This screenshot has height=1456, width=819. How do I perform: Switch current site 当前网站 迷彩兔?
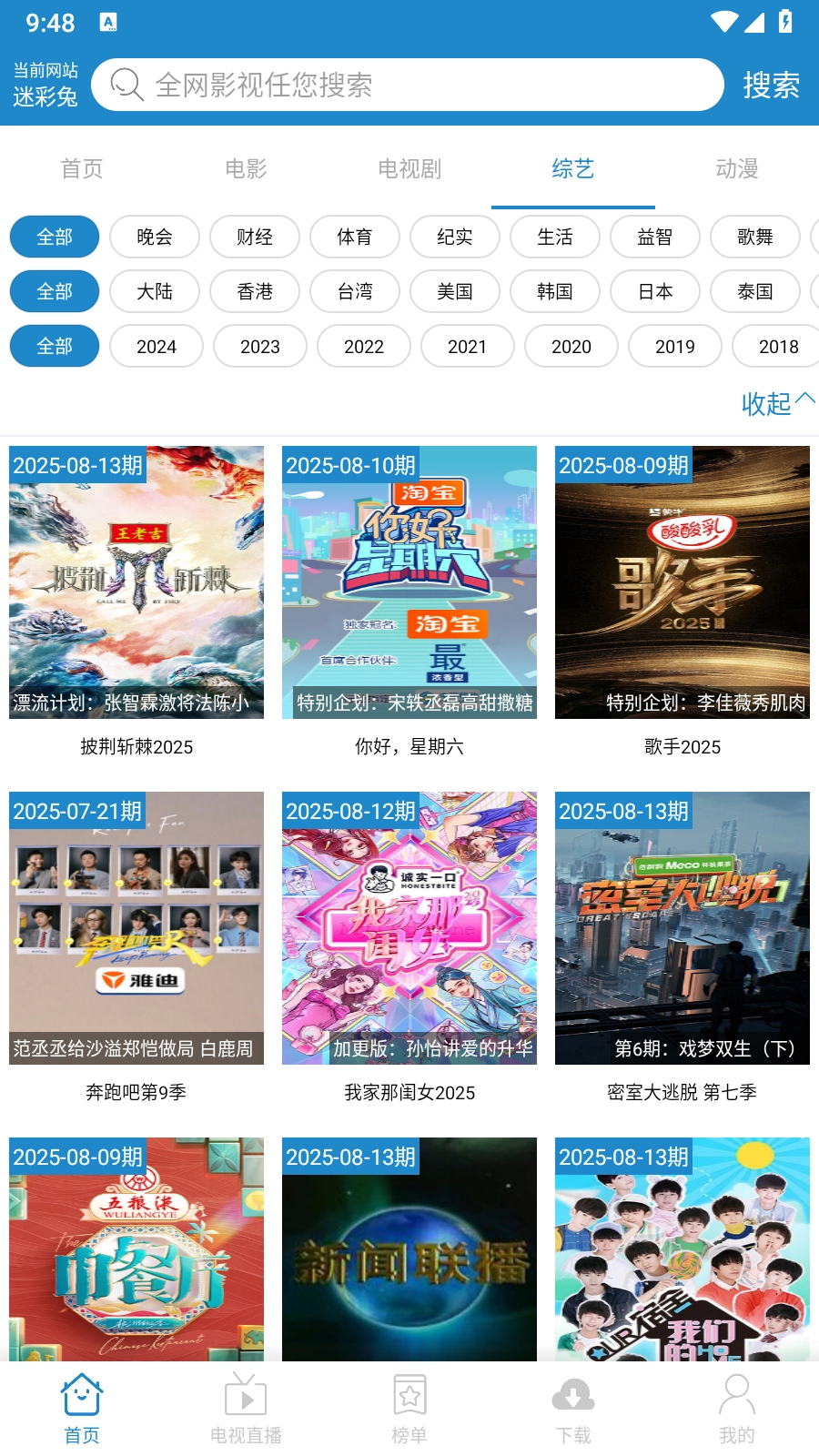45,85
